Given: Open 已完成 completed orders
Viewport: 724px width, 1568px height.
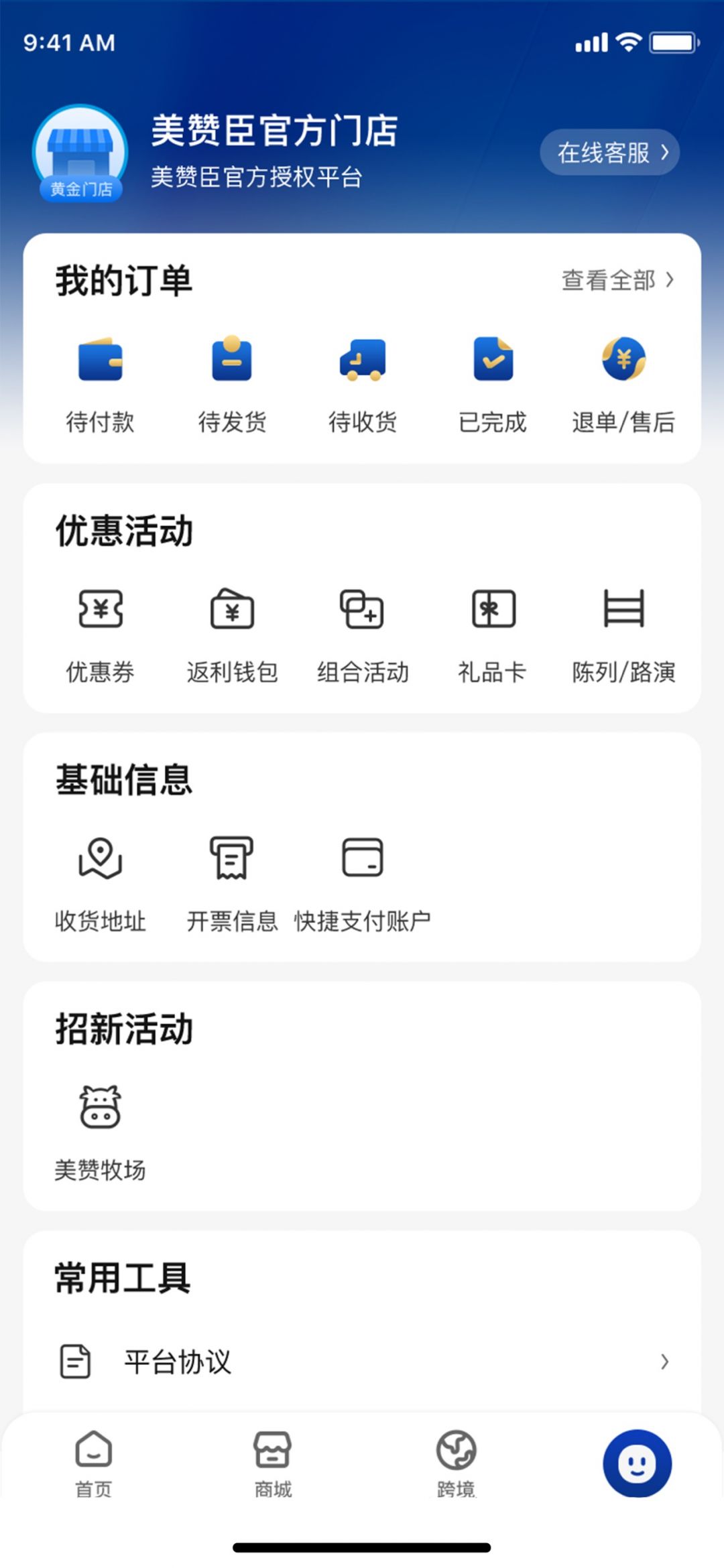Looking at the screenshot, I should click(493, 383).
